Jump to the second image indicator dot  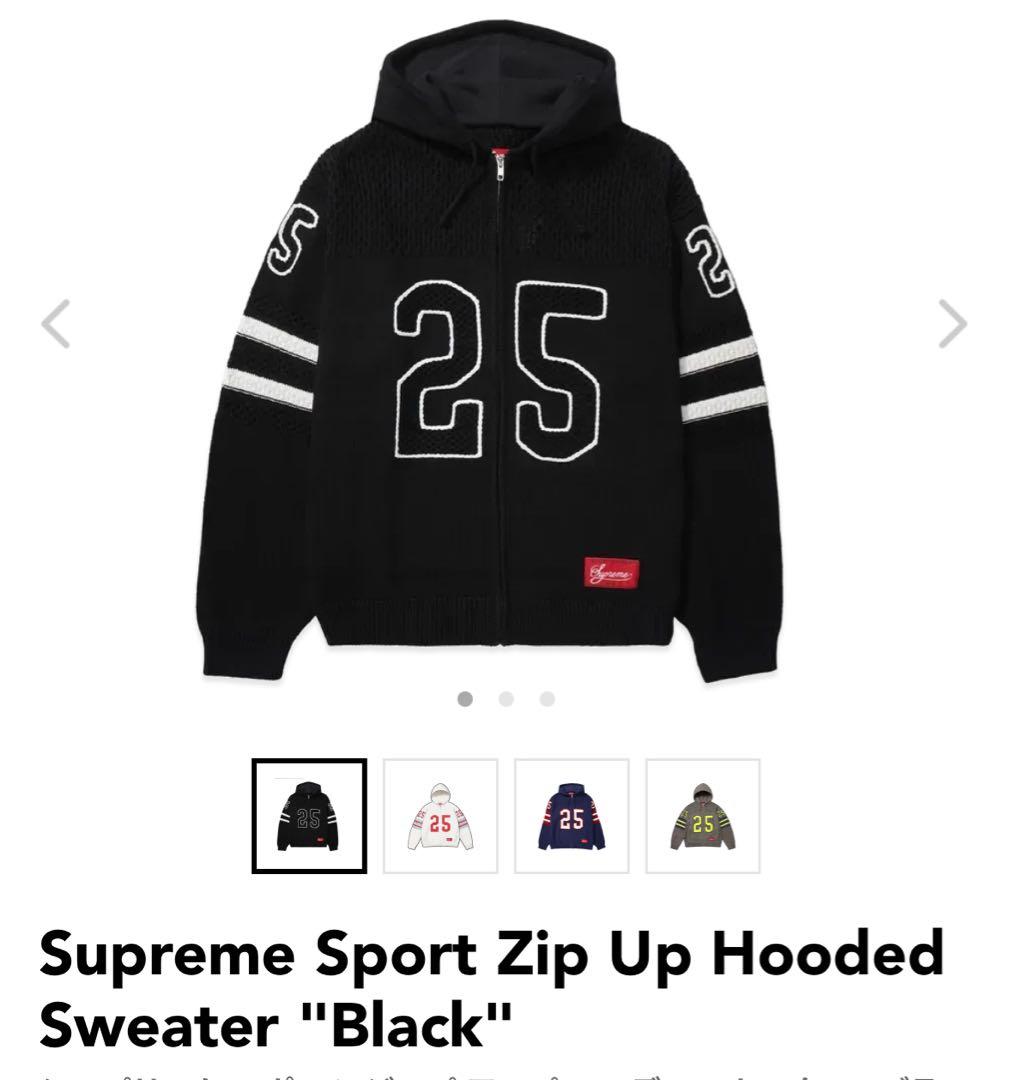click(506, 699)
